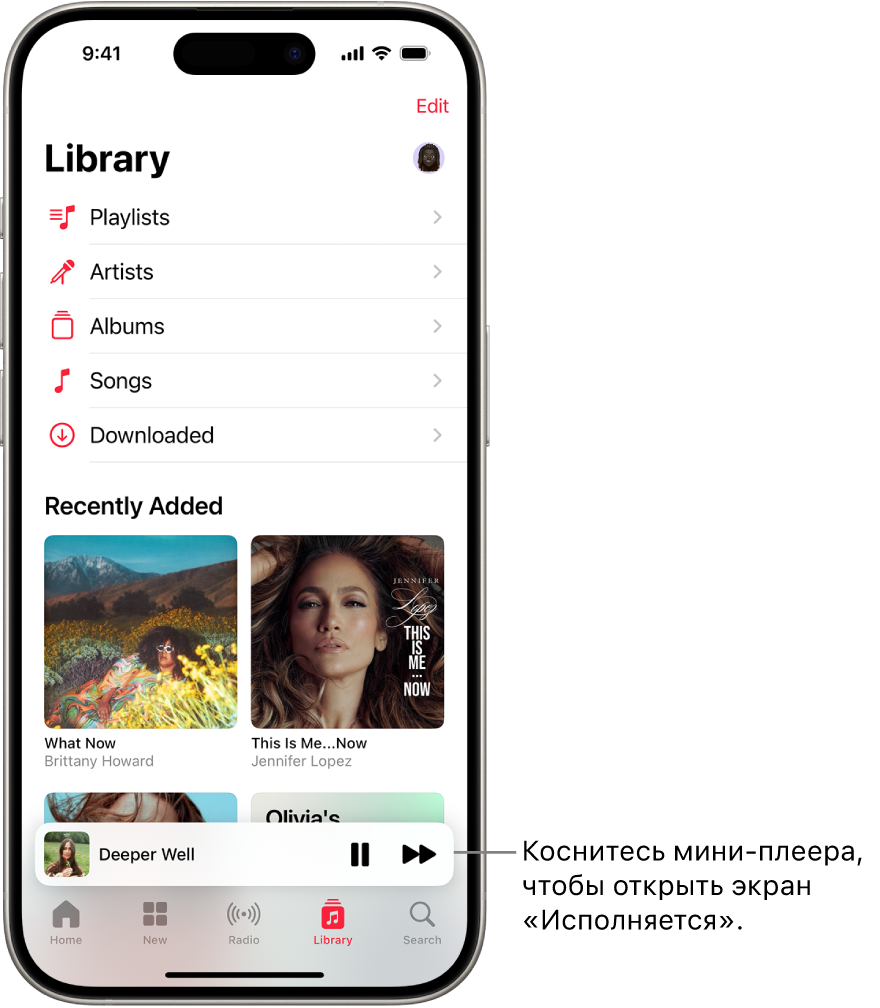Switch to the New tab
This screenshot has height=1008, width=880.
[x=155, y=922]
